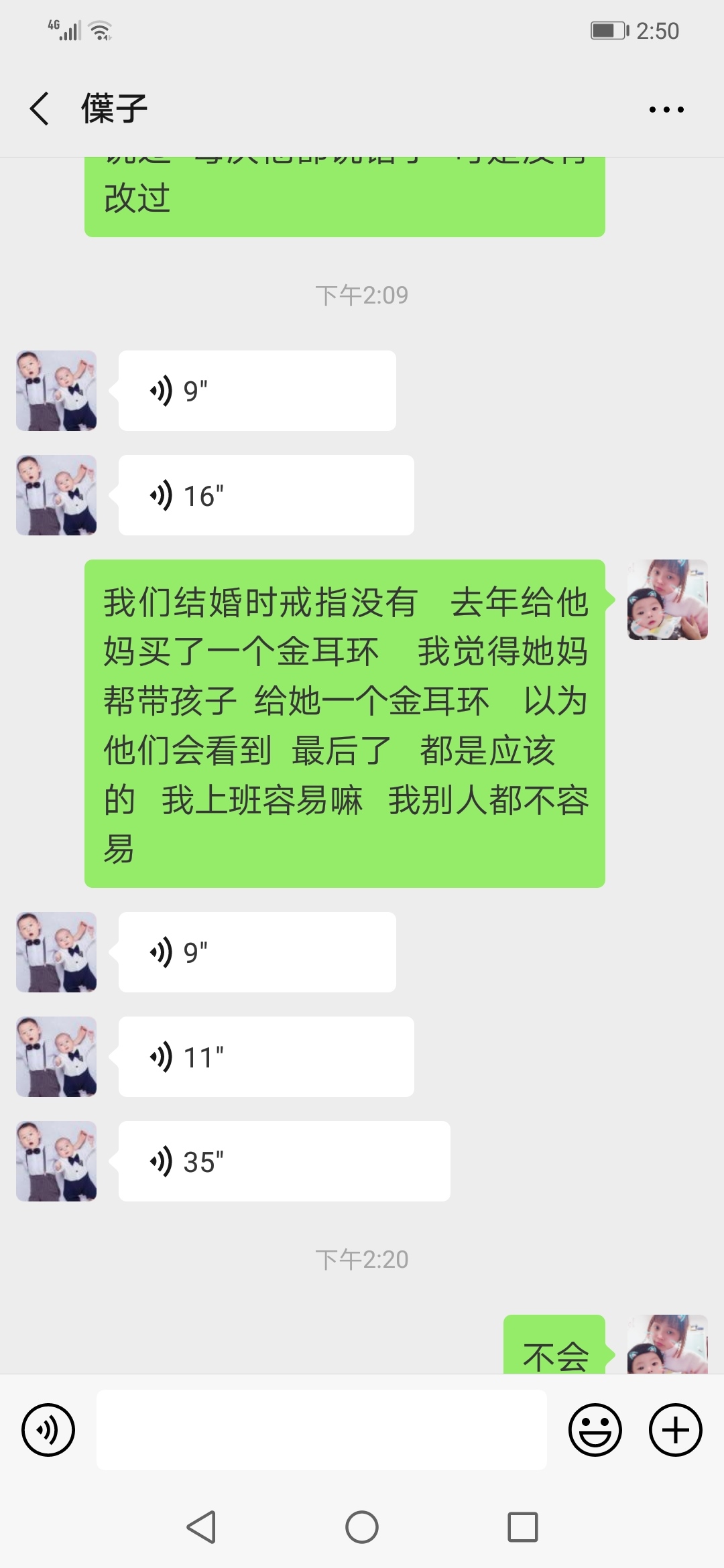
Task: Open contact's avatar beside the 35-second voice message
Action: [x=56, y=1161]
